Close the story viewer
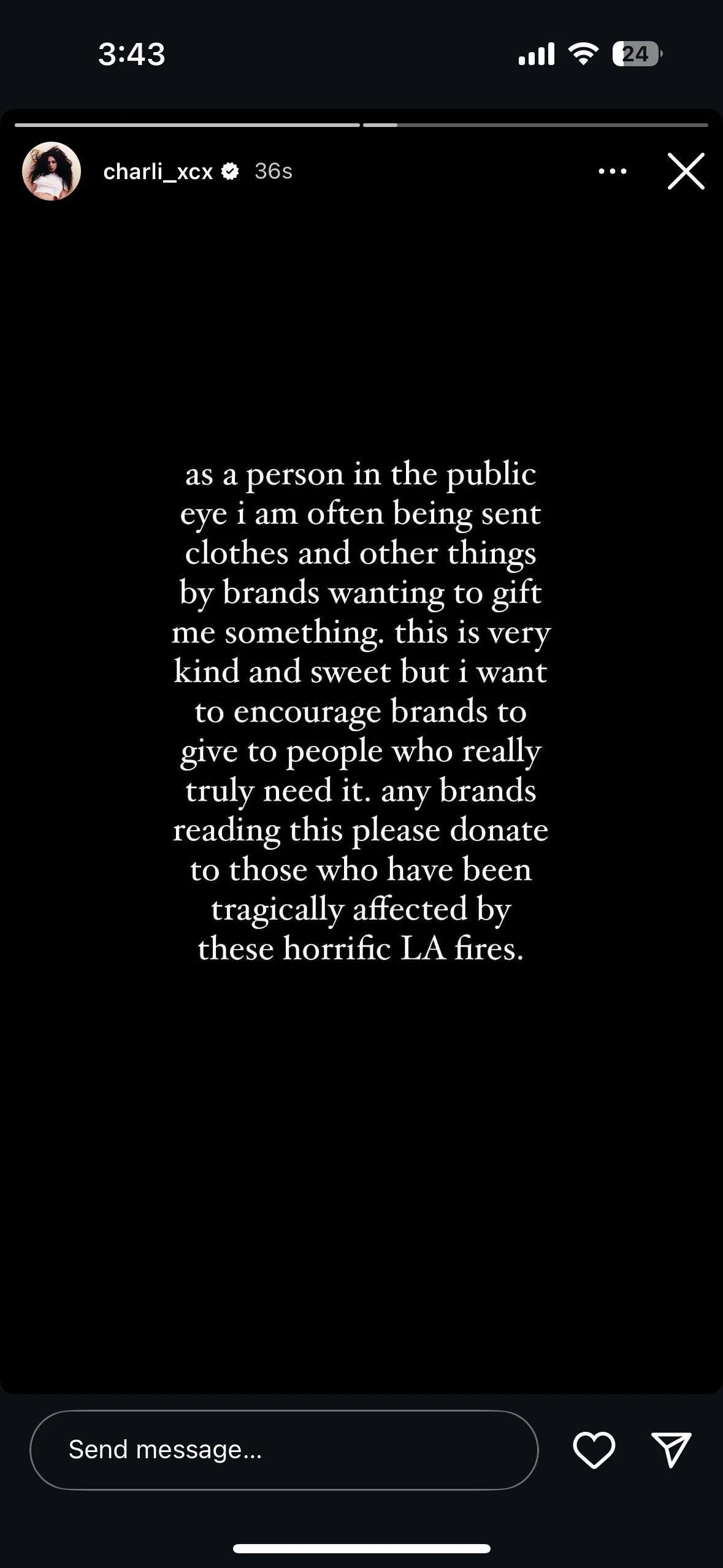The image size is (723, 1568). coord(686,171)
